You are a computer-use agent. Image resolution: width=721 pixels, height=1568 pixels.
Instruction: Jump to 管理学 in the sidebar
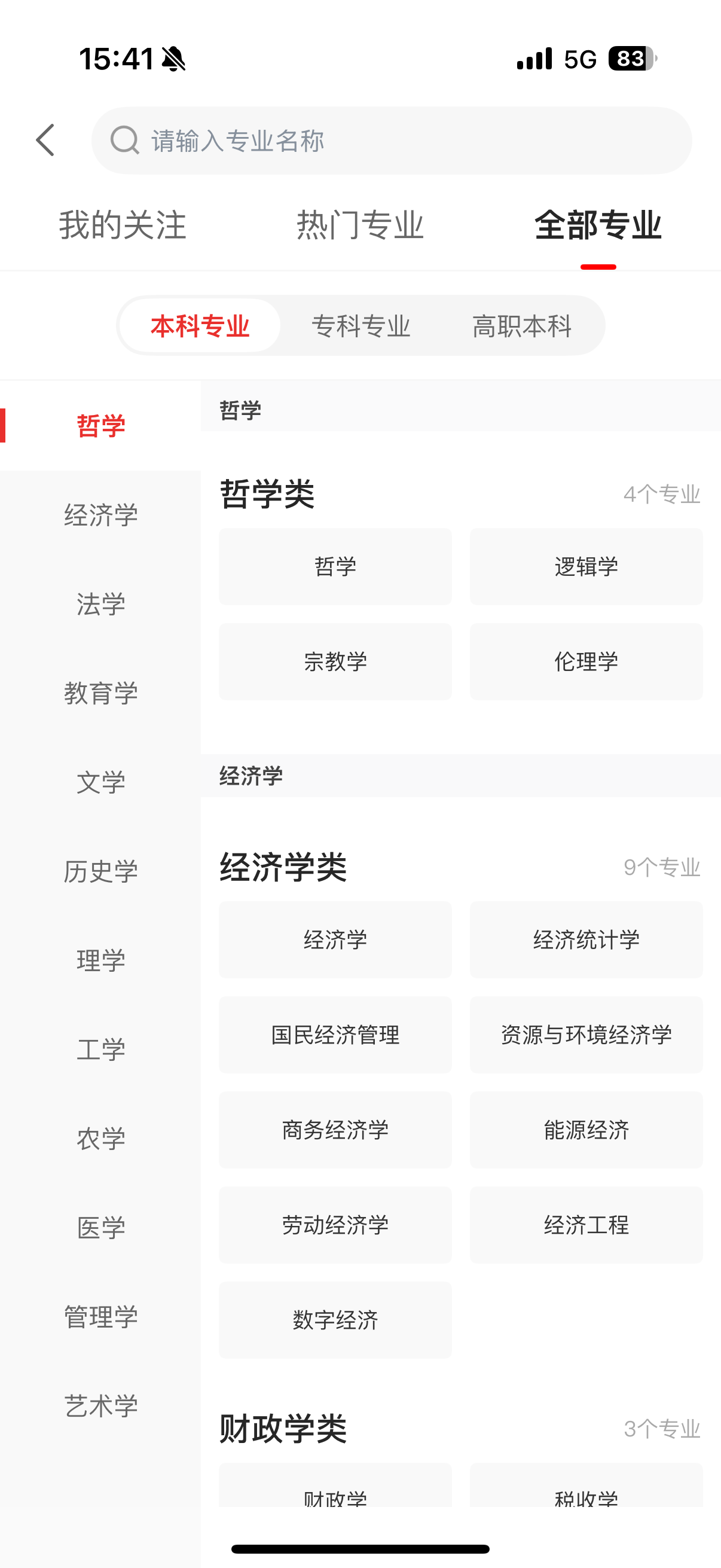coord(100,1317)
